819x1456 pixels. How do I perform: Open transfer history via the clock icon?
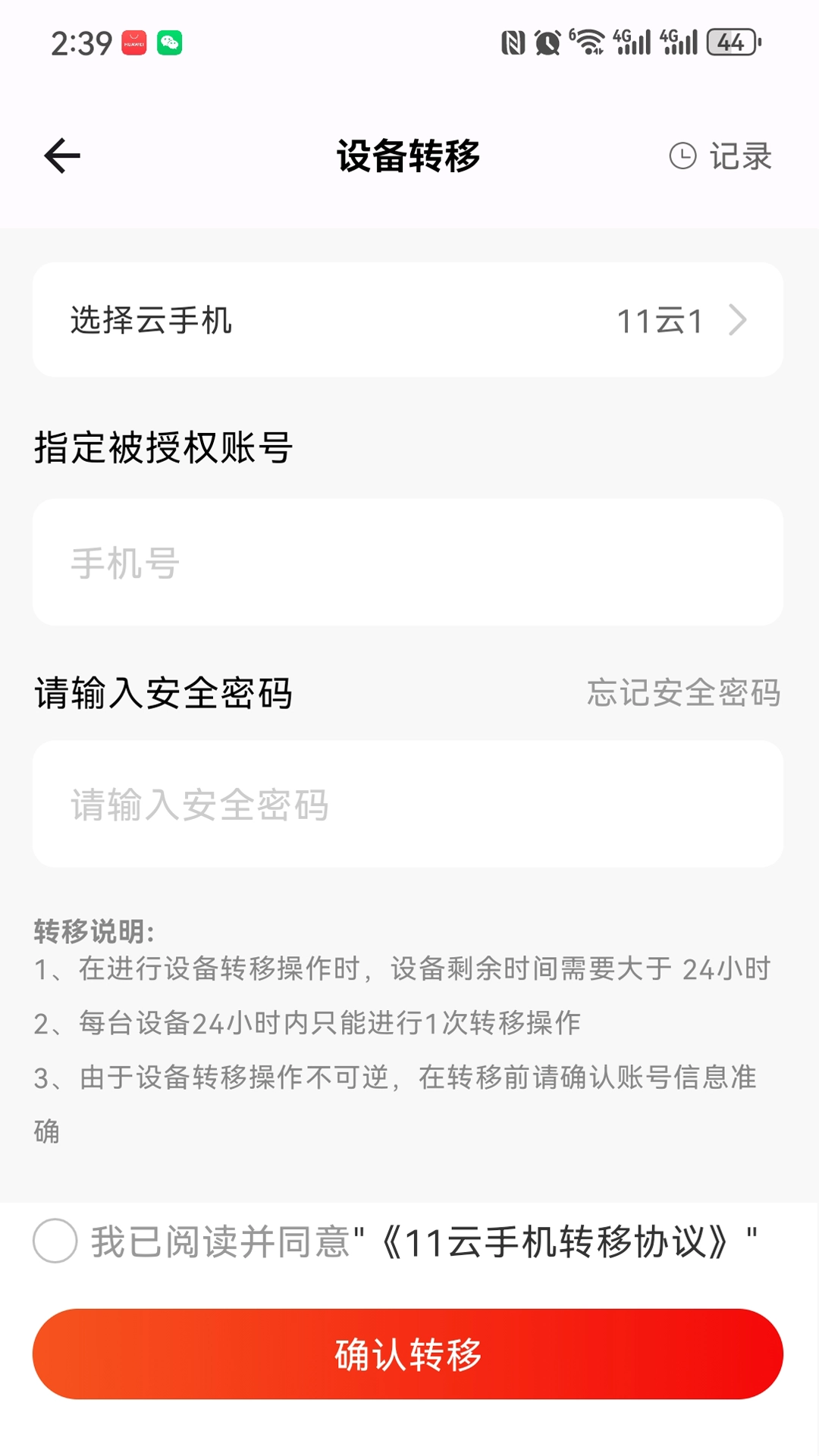point(681,155)
